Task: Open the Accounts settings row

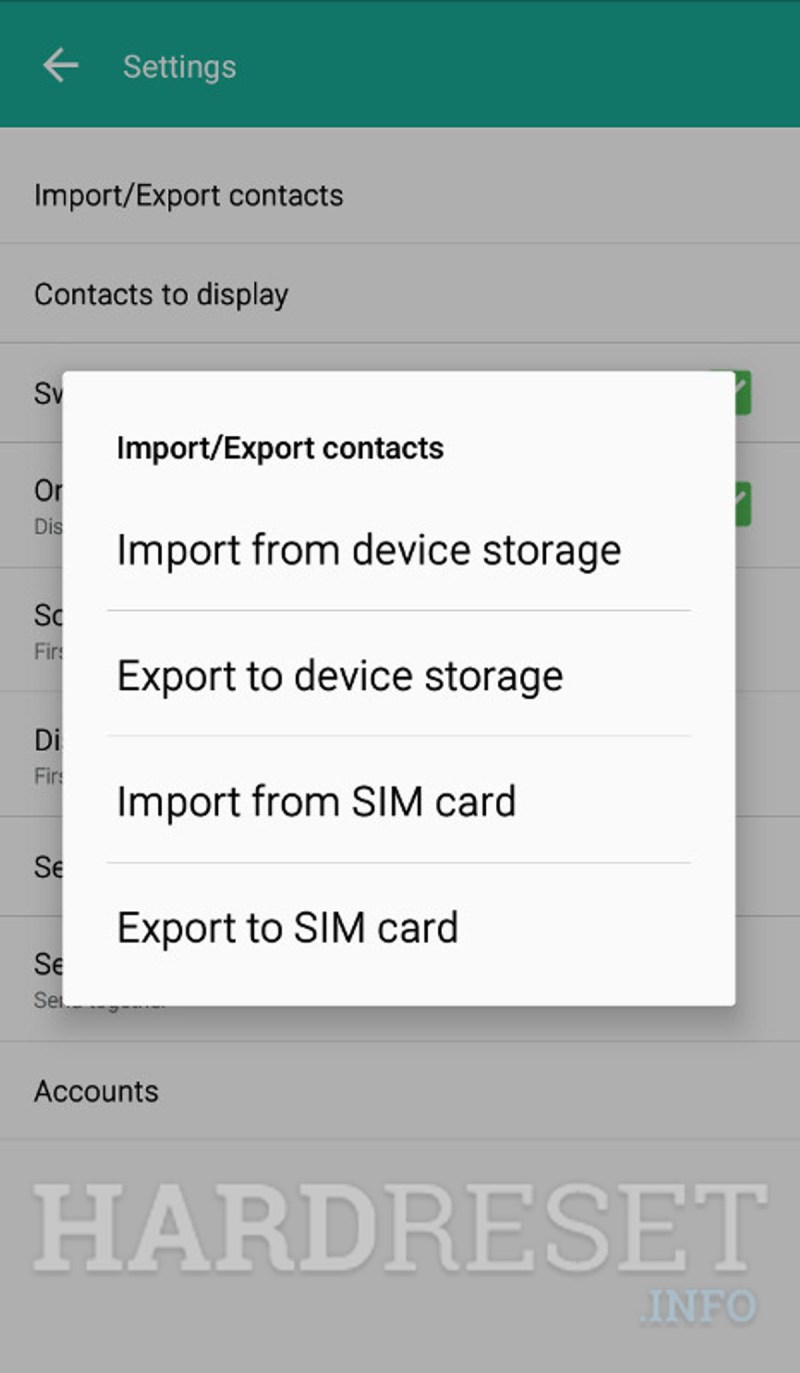Action: [x=400, y=1091]
